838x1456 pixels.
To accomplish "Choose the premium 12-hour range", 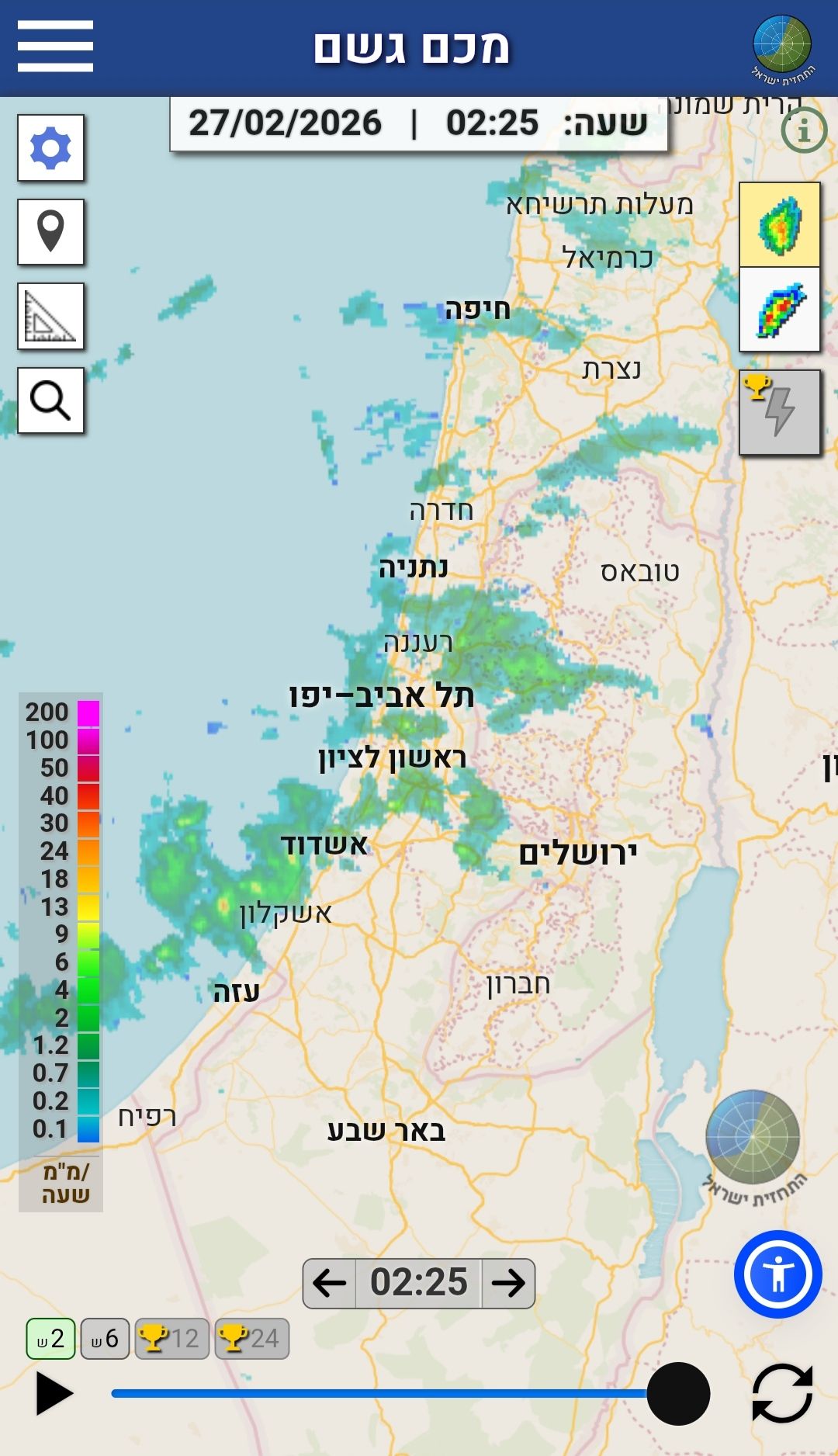I will coord(171,1338).
